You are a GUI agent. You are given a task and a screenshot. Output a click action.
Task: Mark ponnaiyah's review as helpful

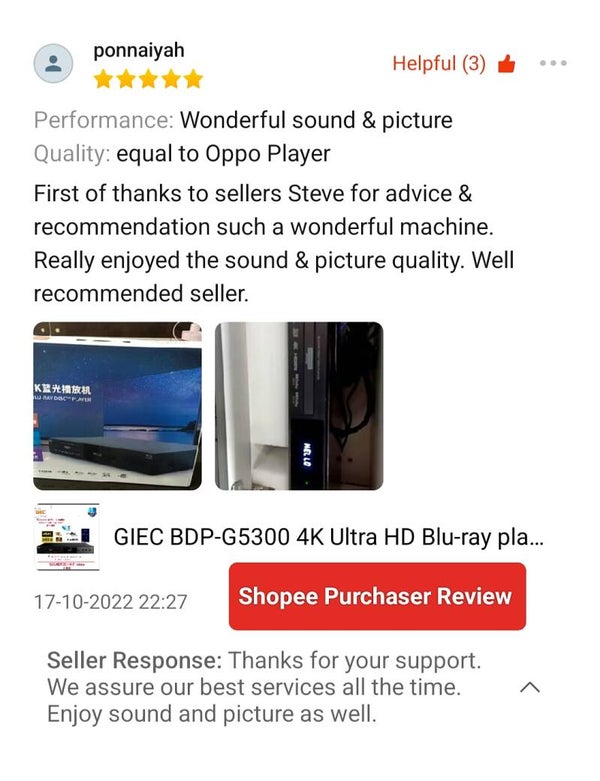point(506,64)
